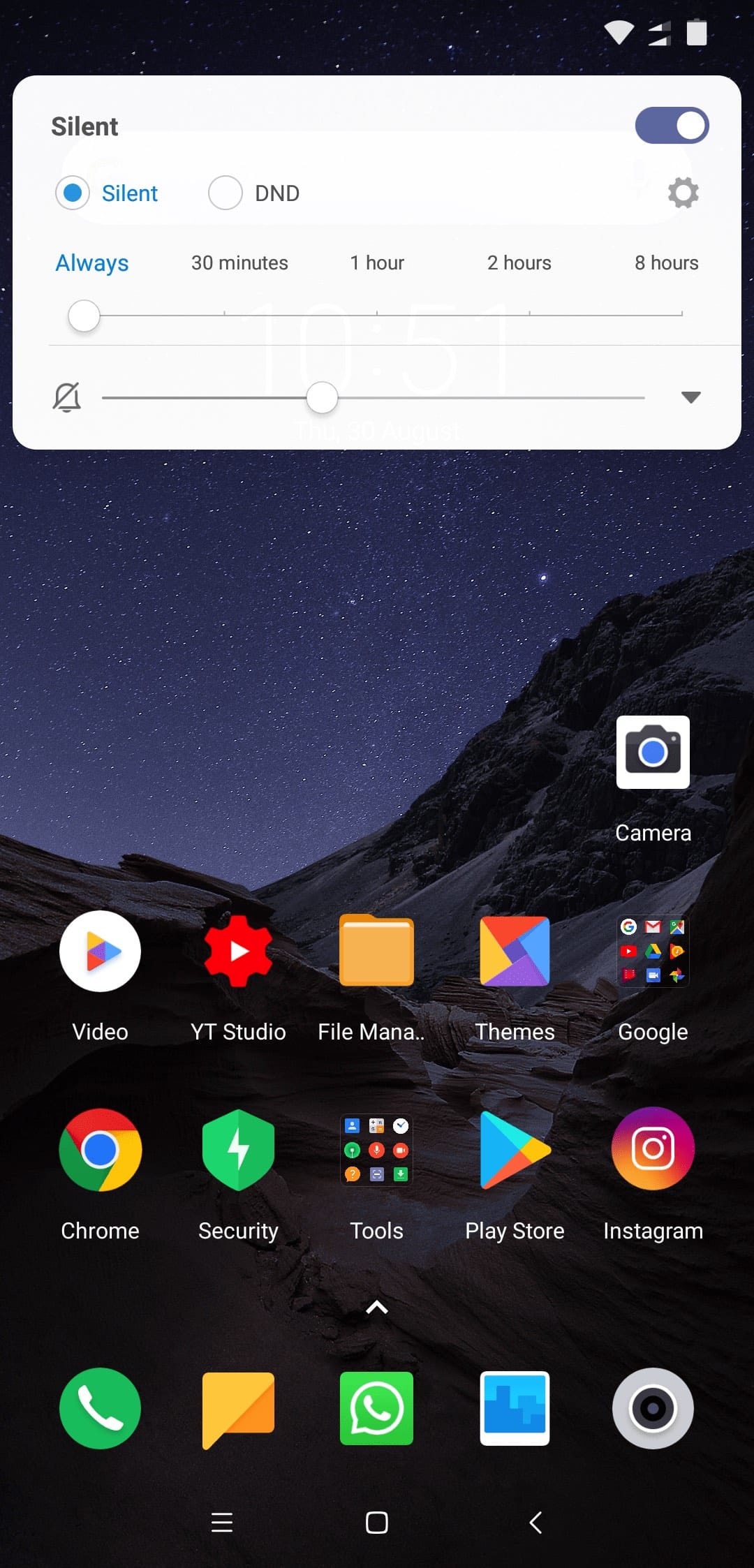Turn off the Silent mode switch

point(672,126)
